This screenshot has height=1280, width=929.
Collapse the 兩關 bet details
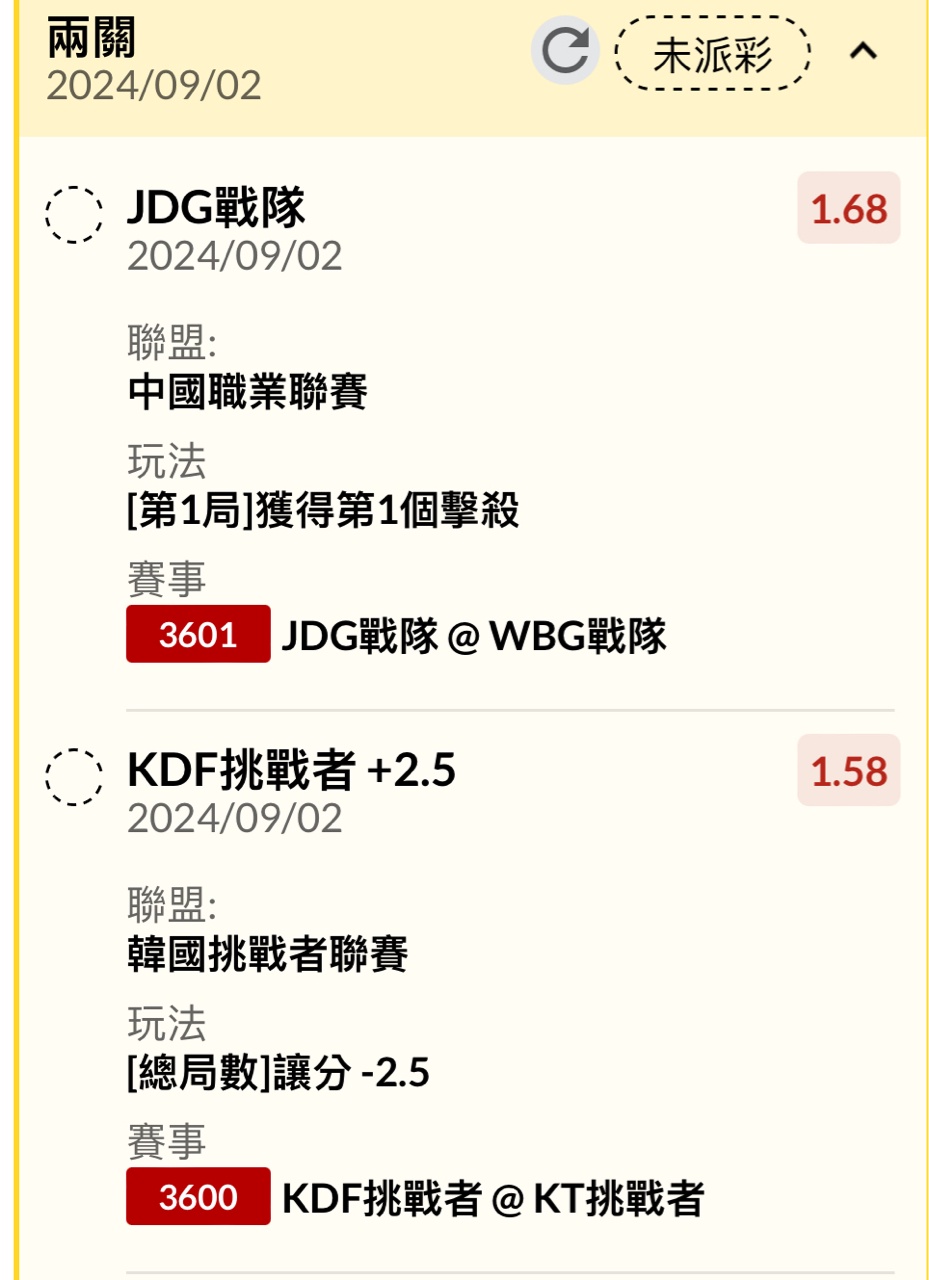tap(863, 51)
